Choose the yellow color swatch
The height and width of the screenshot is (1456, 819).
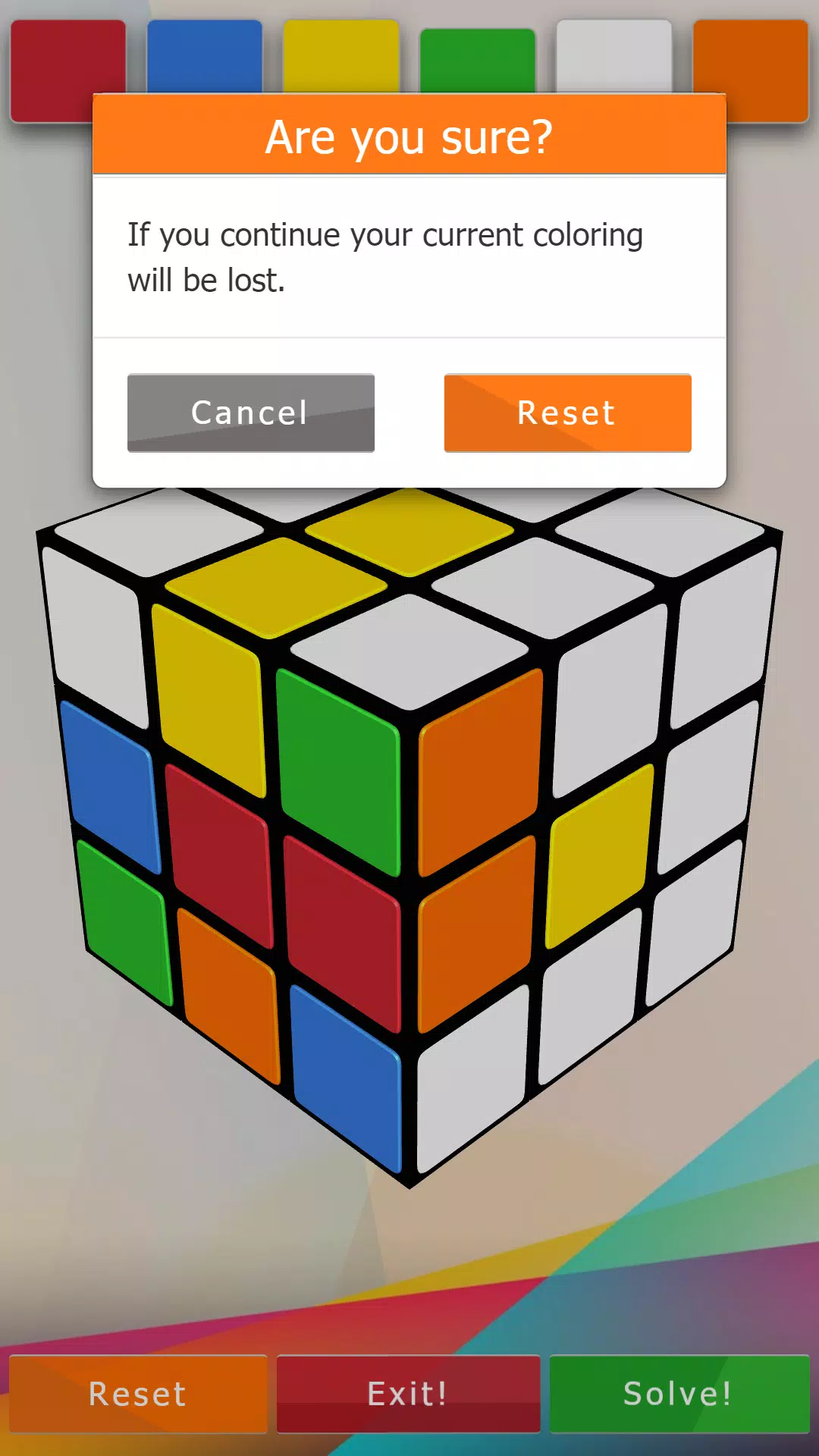340,57
